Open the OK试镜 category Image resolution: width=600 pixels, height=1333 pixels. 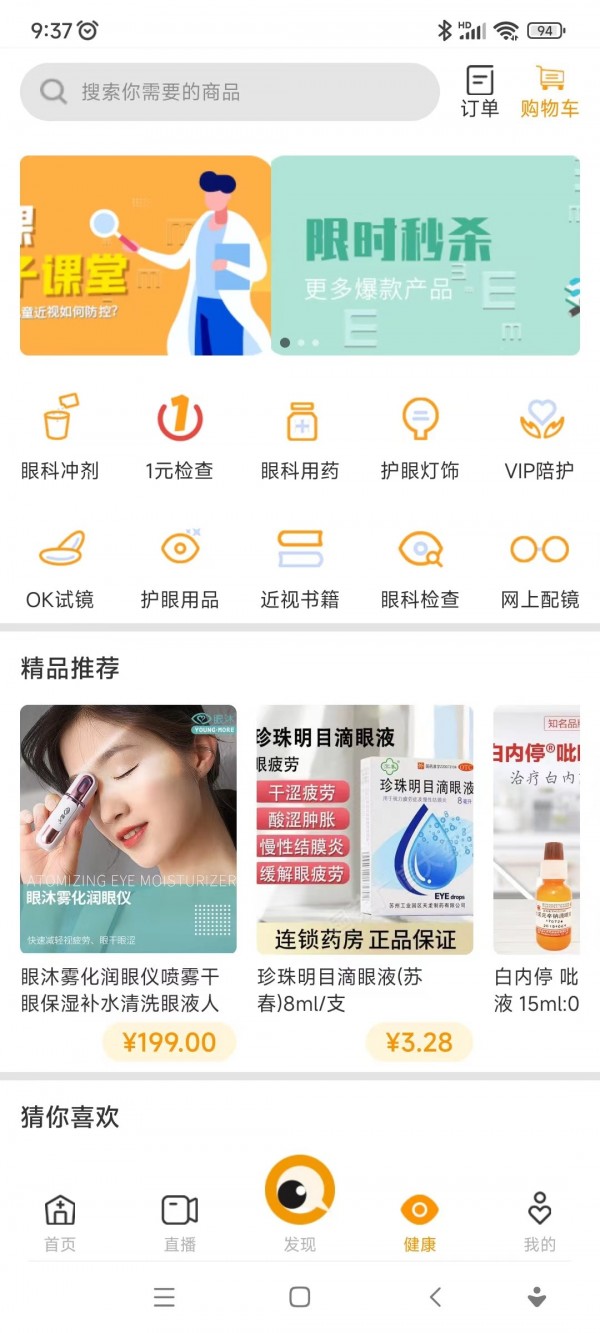[60, 567]
